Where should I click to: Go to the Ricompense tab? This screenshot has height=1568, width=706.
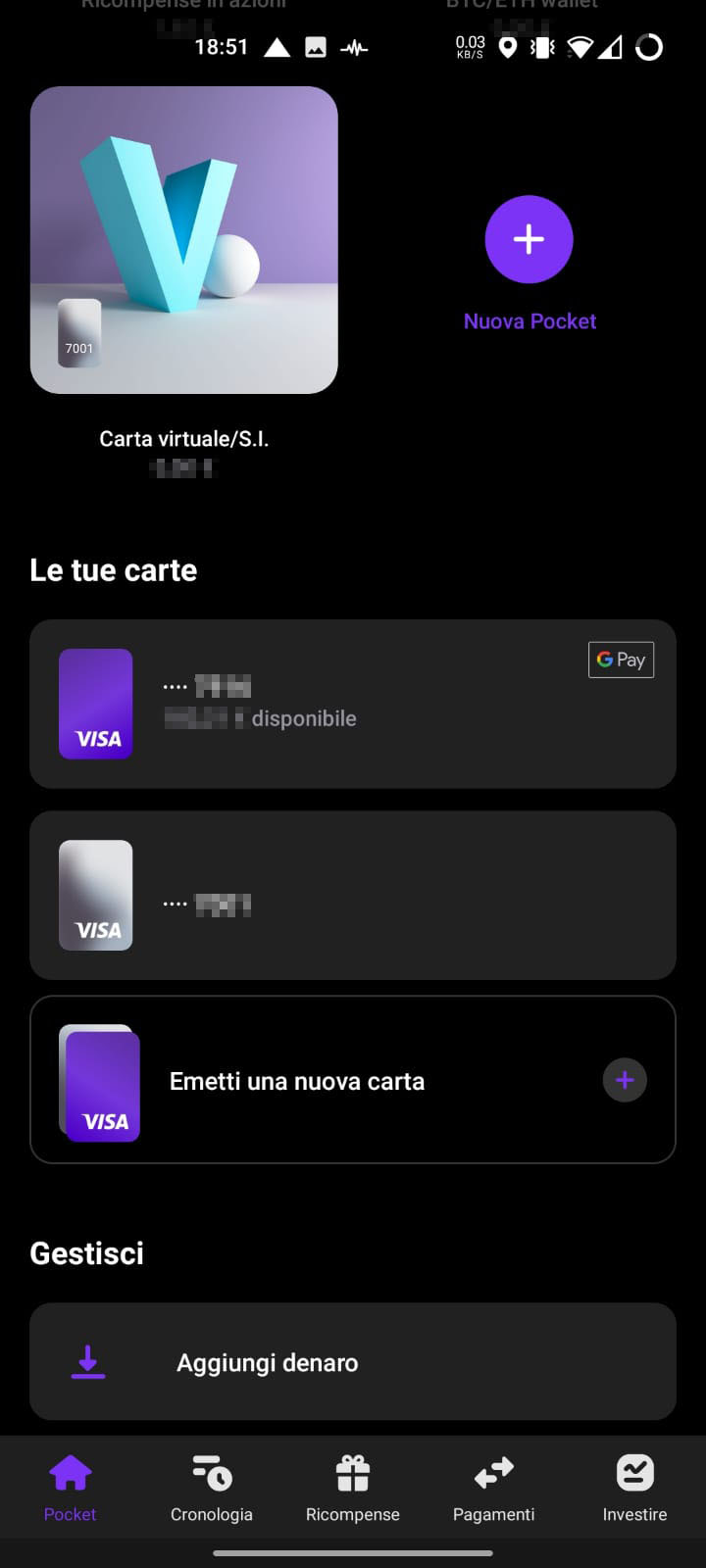[x=353, y=1488]
